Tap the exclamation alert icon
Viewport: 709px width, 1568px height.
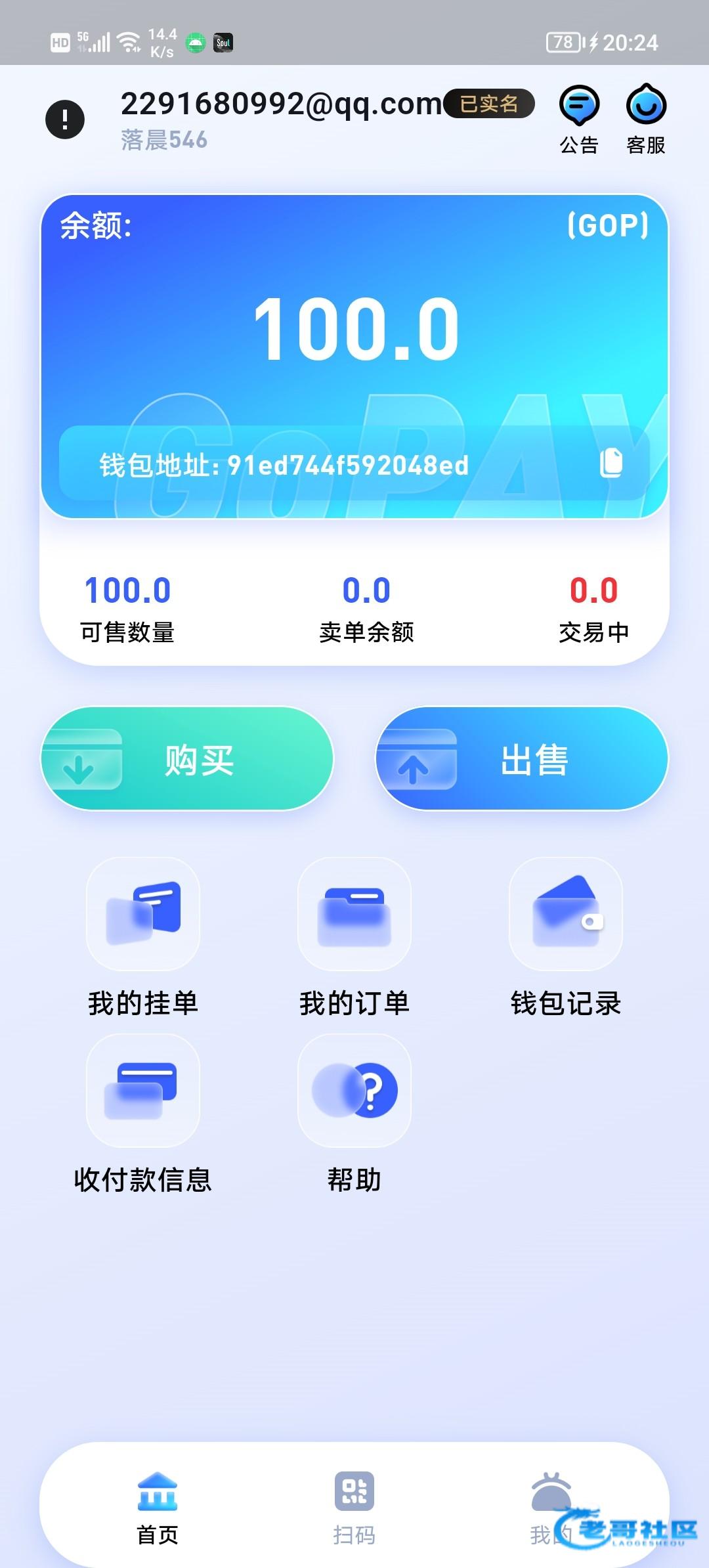tap(65, 120)
